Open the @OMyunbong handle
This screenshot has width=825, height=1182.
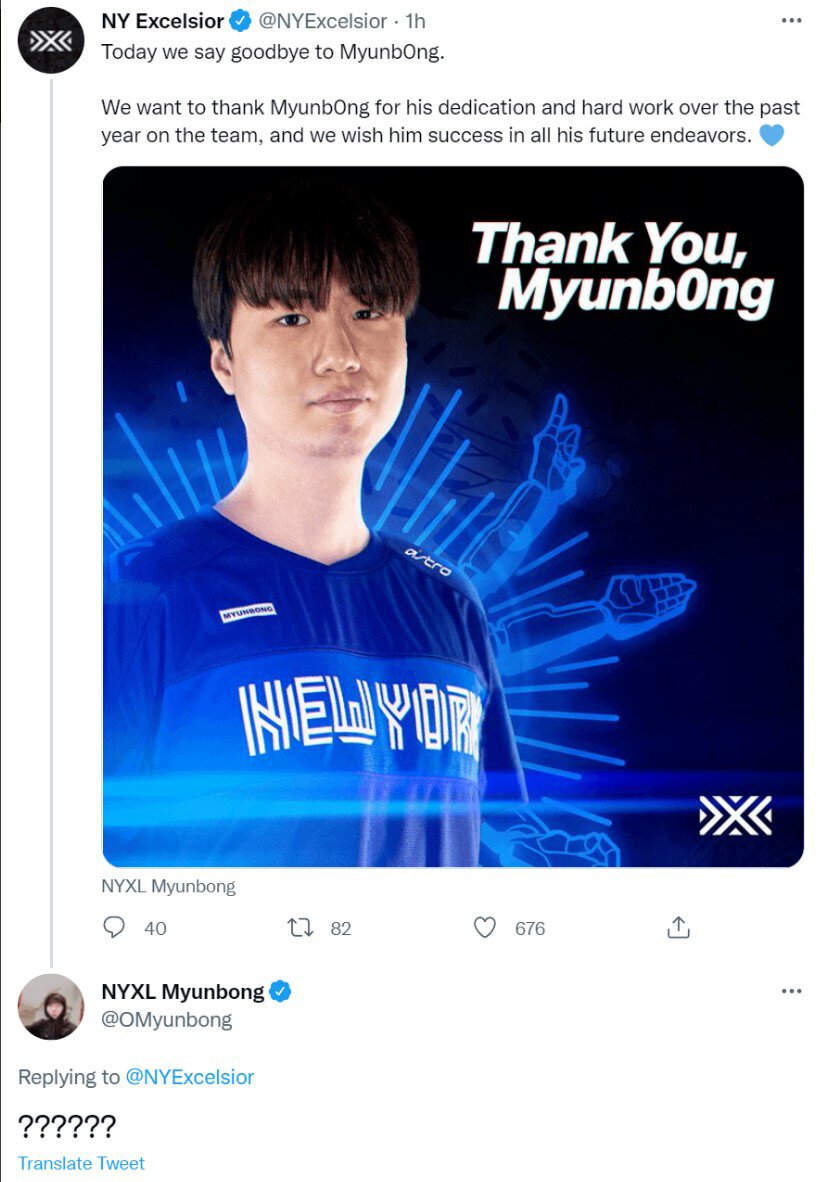[166, 1020]
